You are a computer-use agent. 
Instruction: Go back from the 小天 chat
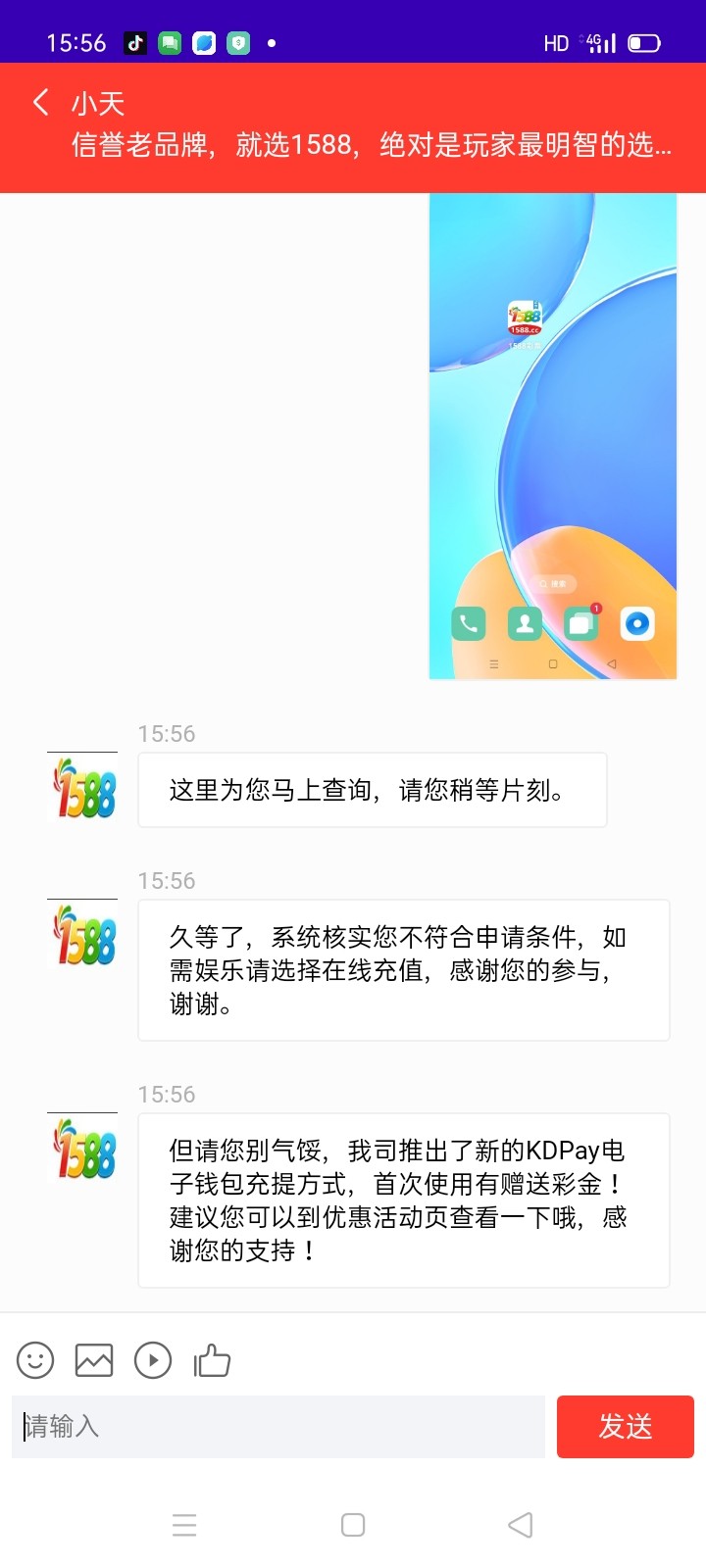pyautogui.click(x=41, y=102)
